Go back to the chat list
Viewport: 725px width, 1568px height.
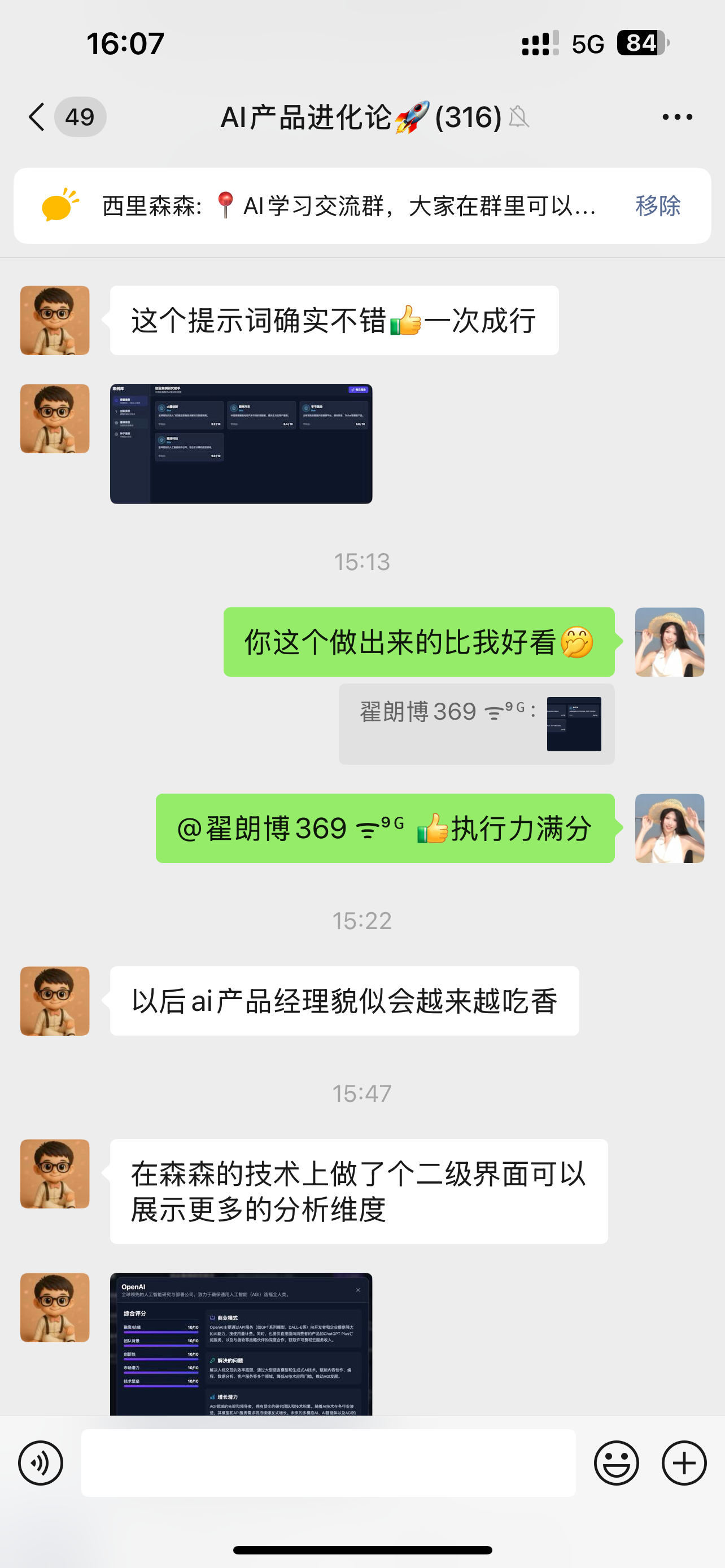37,117
